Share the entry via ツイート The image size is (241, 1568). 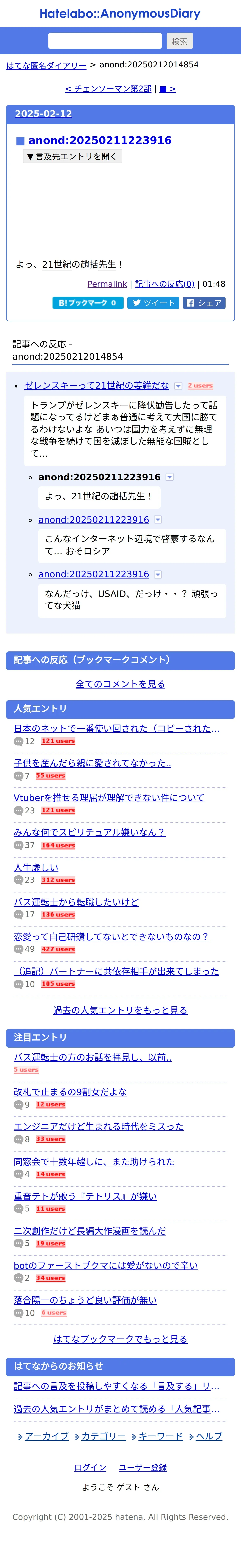pyautogui.click(x=153, y=302)
